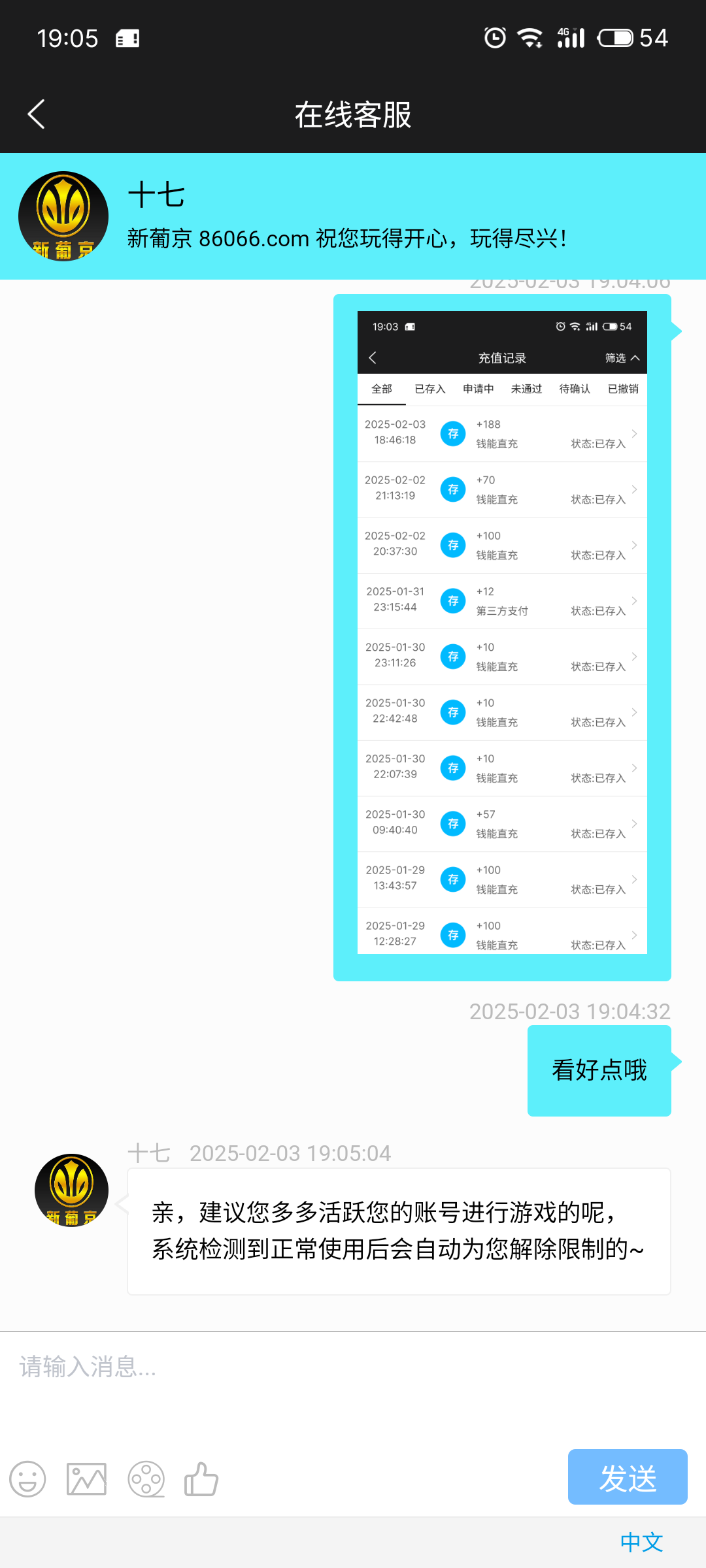Go back from the 在线客服 screen
The width and height of the screenshot is (706, 1568).
[37, 114]
